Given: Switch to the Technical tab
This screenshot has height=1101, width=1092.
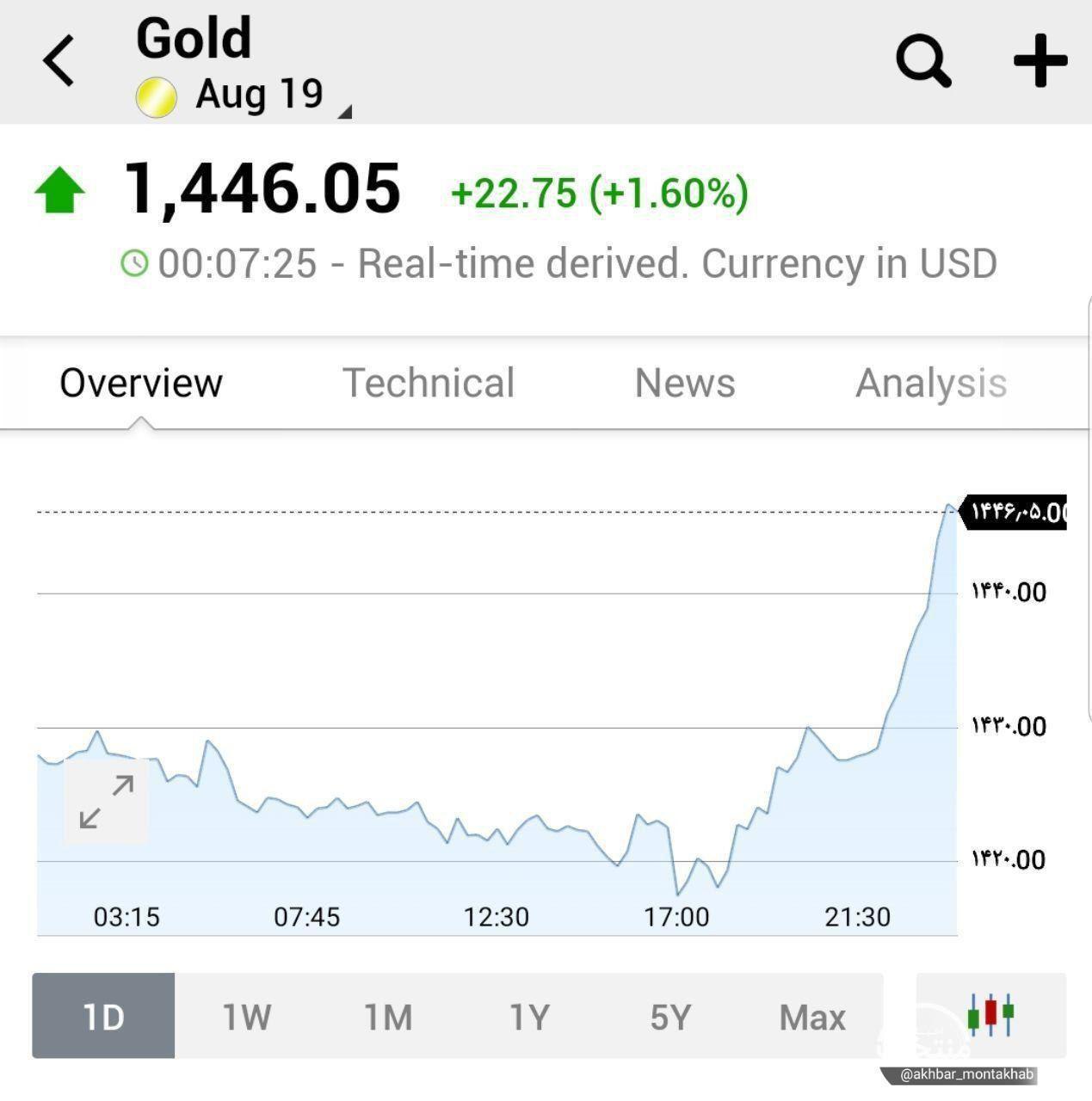Looking at the screenshot, I should tap(429, 383).
